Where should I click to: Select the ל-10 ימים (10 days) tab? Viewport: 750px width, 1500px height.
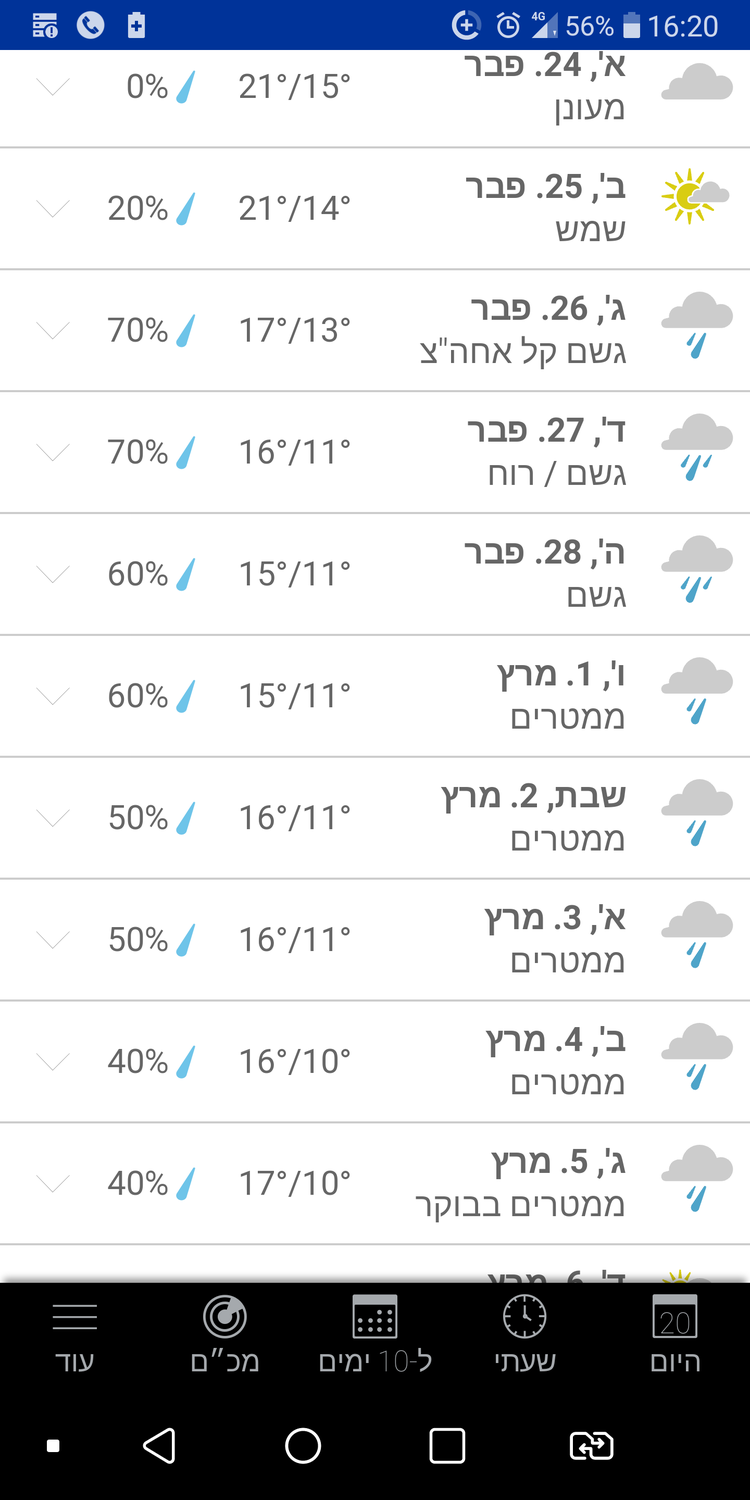coord(375,1333)
